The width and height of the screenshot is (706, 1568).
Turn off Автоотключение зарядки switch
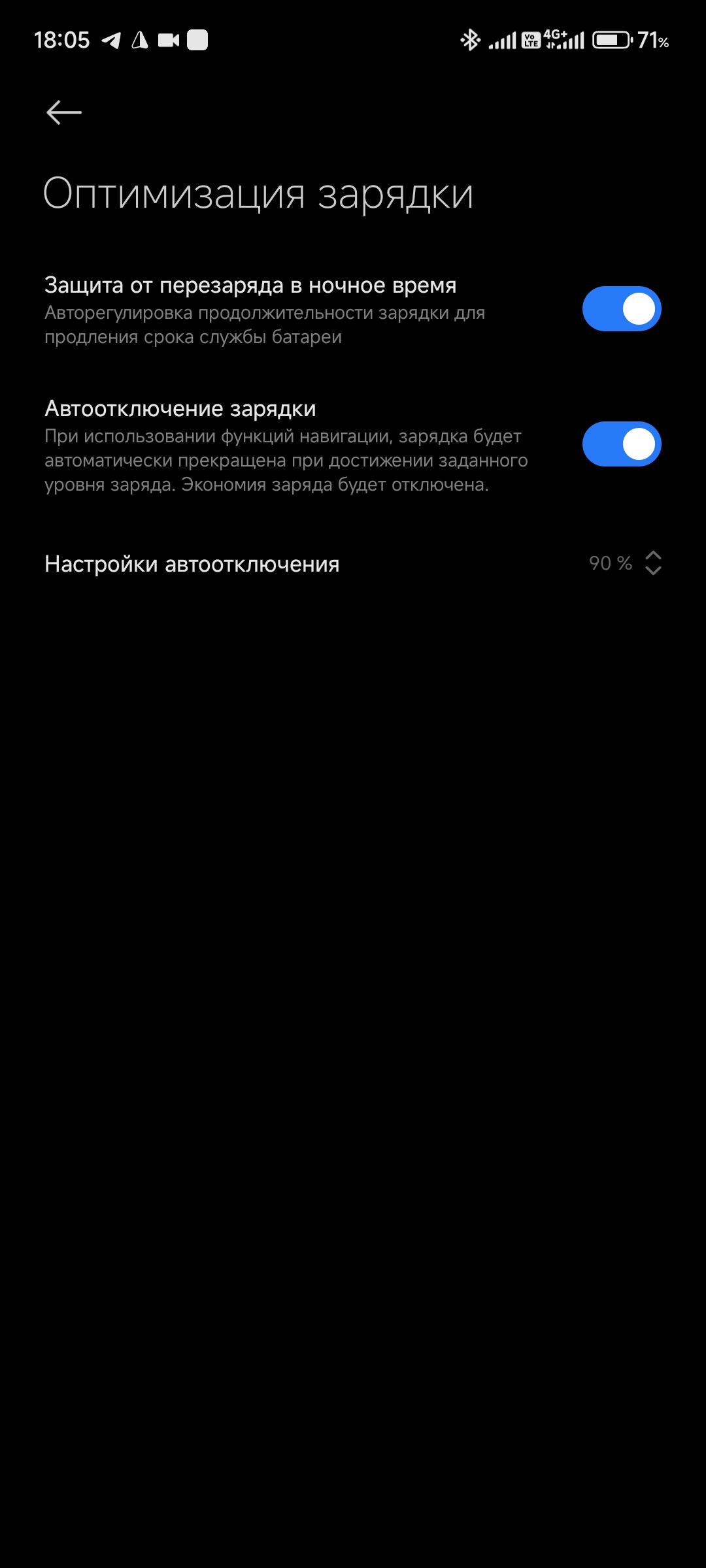622,444
